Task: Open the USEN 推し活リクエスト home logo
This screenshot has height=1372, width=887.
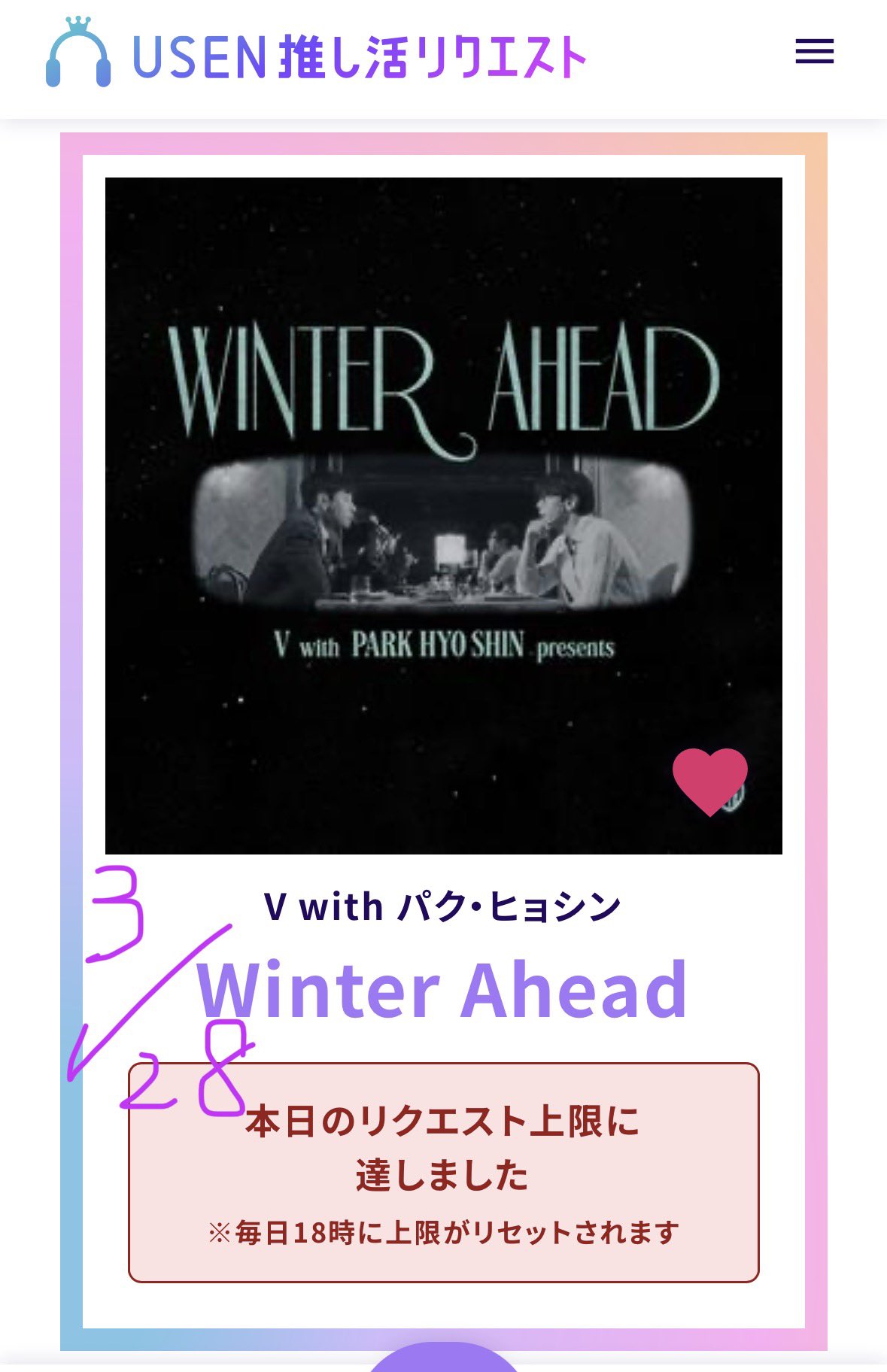Action: point(316,55)
